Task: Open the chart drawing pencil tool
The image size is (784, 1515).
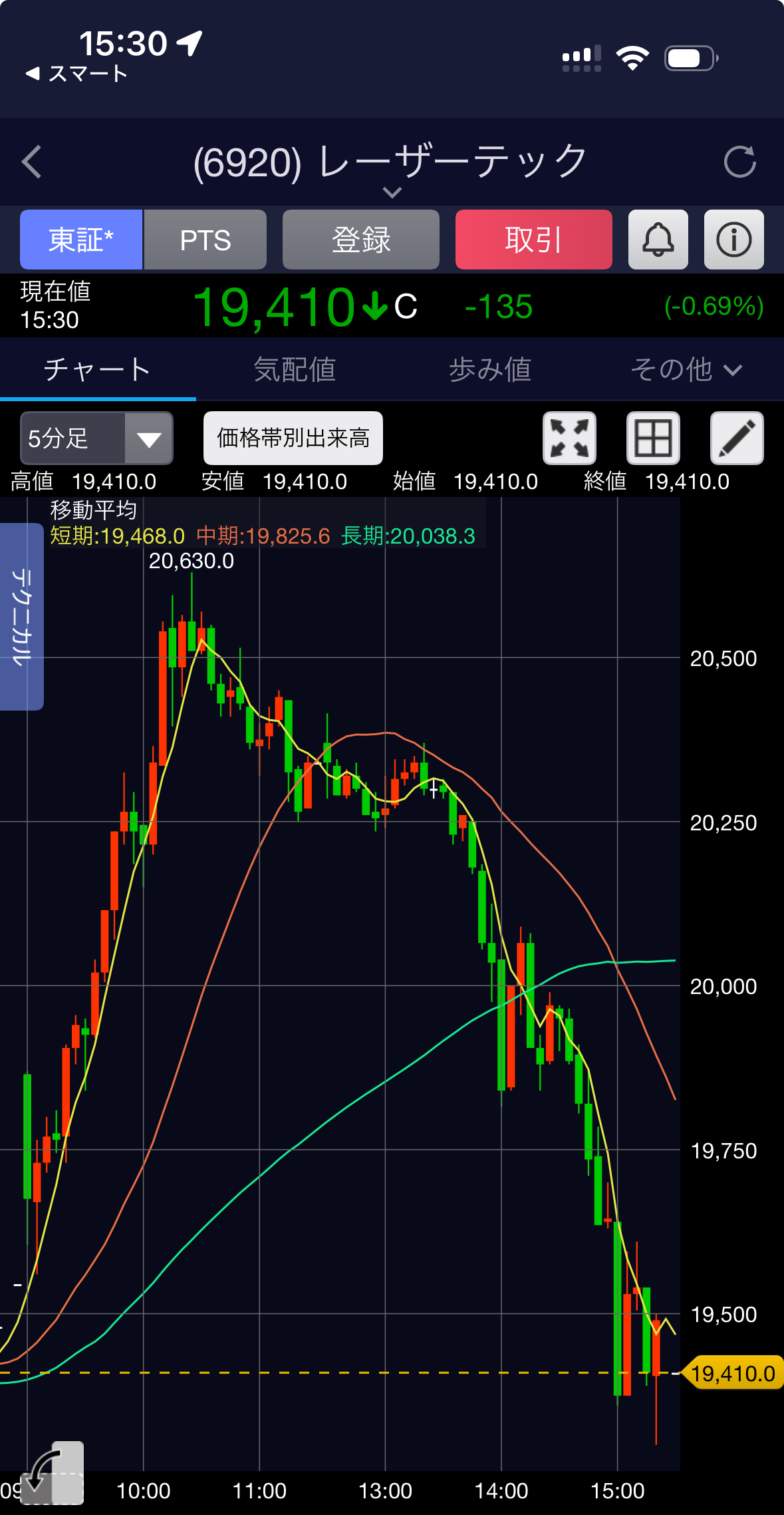Action: pyautogui.click(x=737, y=438)
